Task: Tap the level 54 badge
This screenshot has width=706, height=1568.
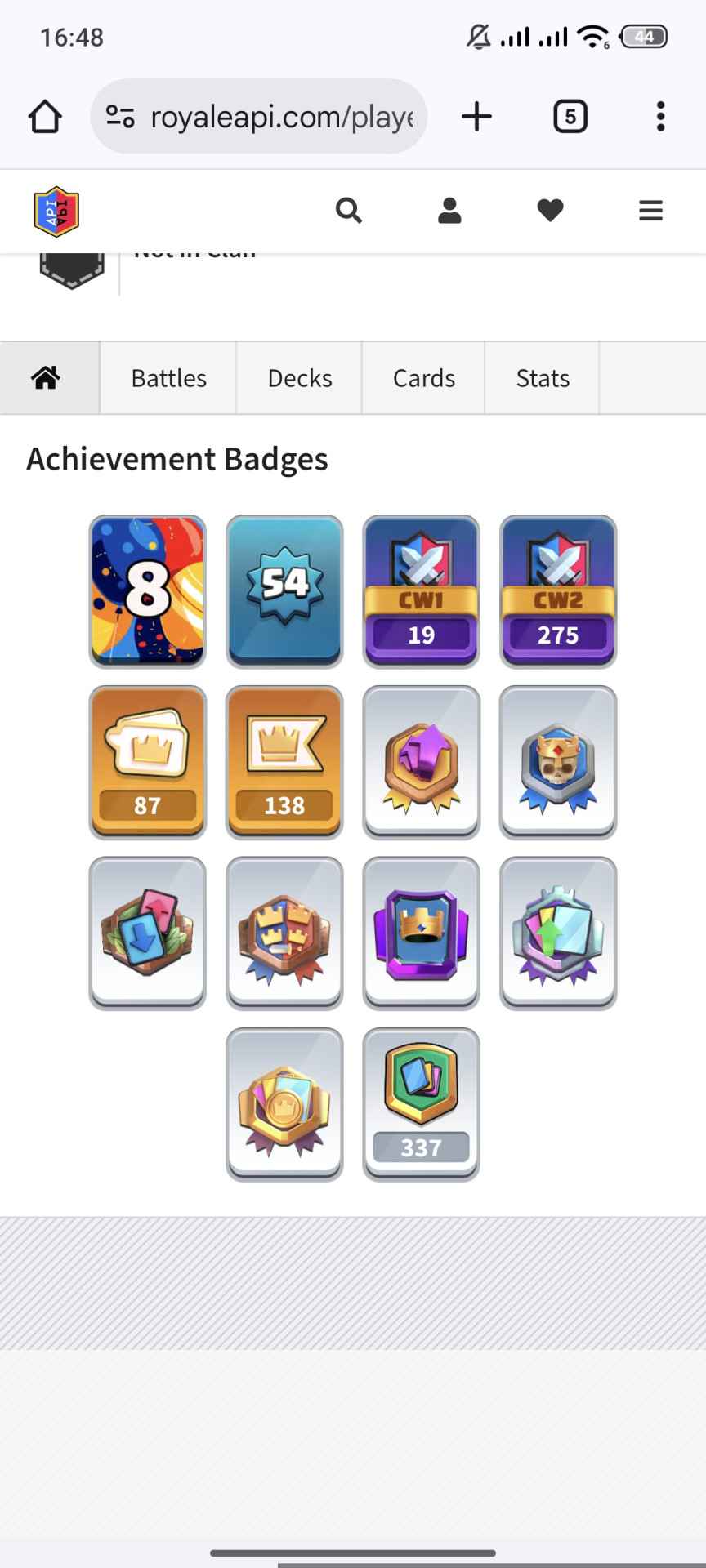Action: point(284,591)
